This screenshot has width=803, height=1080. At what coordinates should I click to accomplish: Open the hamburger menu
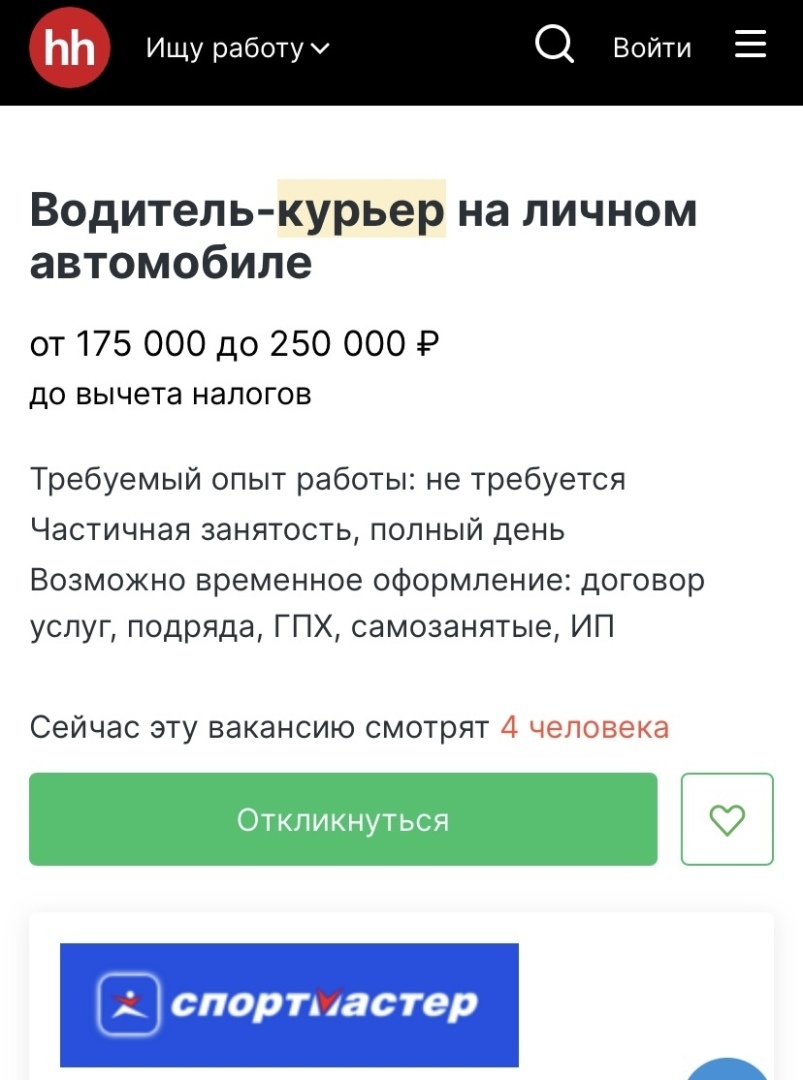(750, 45)
